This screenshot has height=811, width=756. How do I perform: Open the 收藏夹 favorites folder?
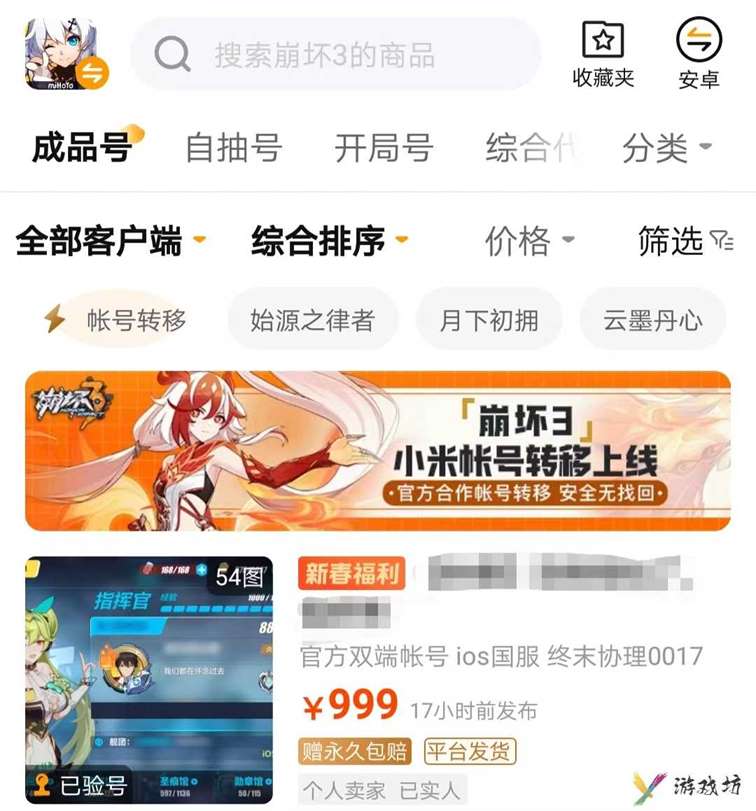603,55
